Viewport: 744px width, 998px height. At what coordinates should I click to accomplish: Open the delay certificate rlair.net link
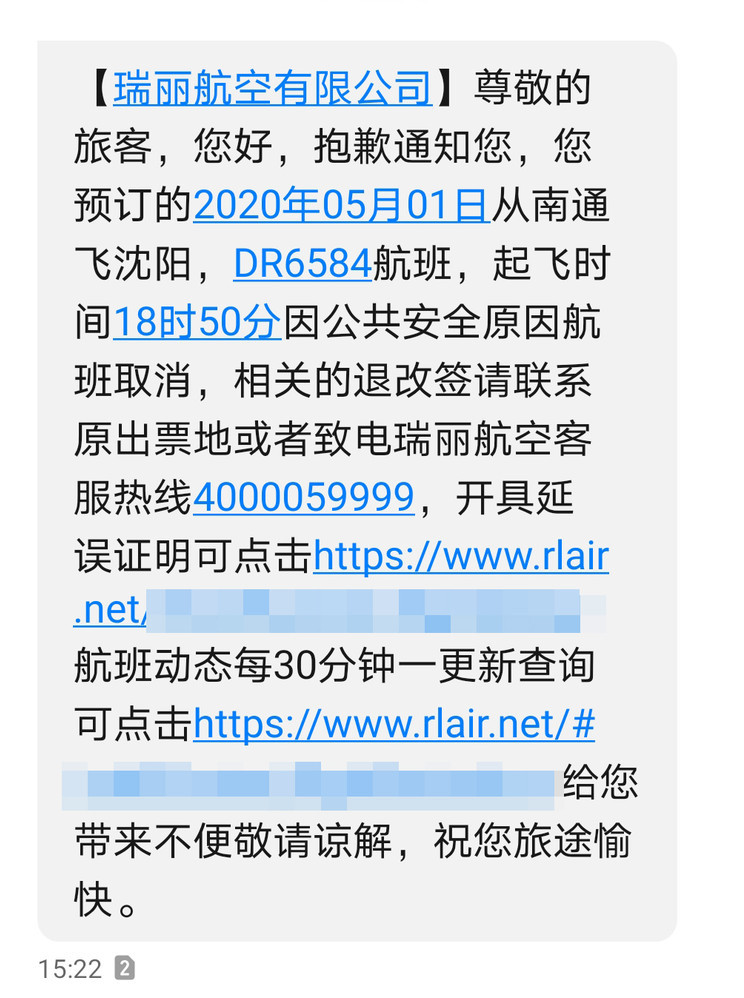coord(460,556)
